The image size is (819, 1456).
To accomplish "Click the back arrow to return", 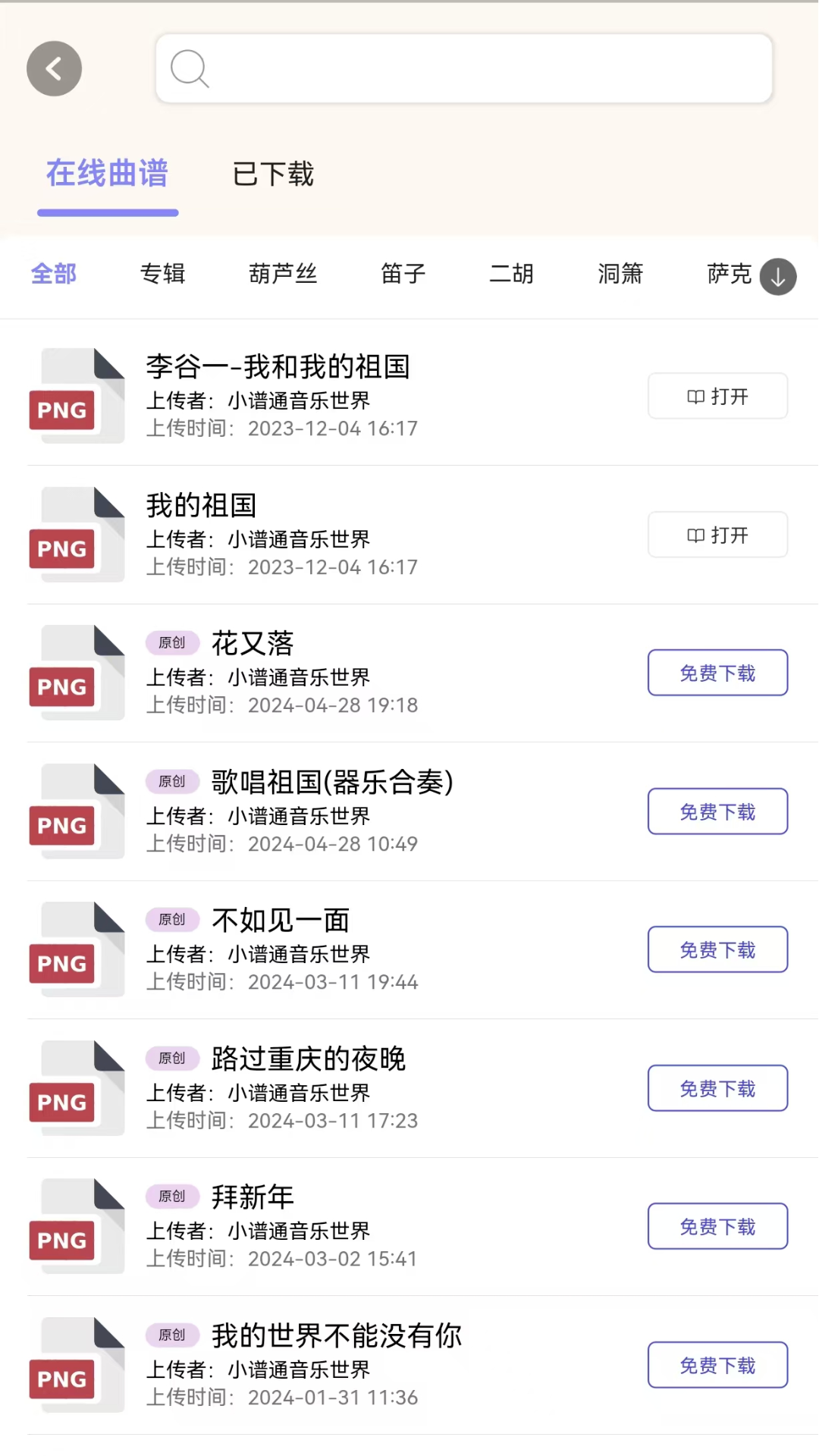I will pyautogui.click(x=53, y=68).
